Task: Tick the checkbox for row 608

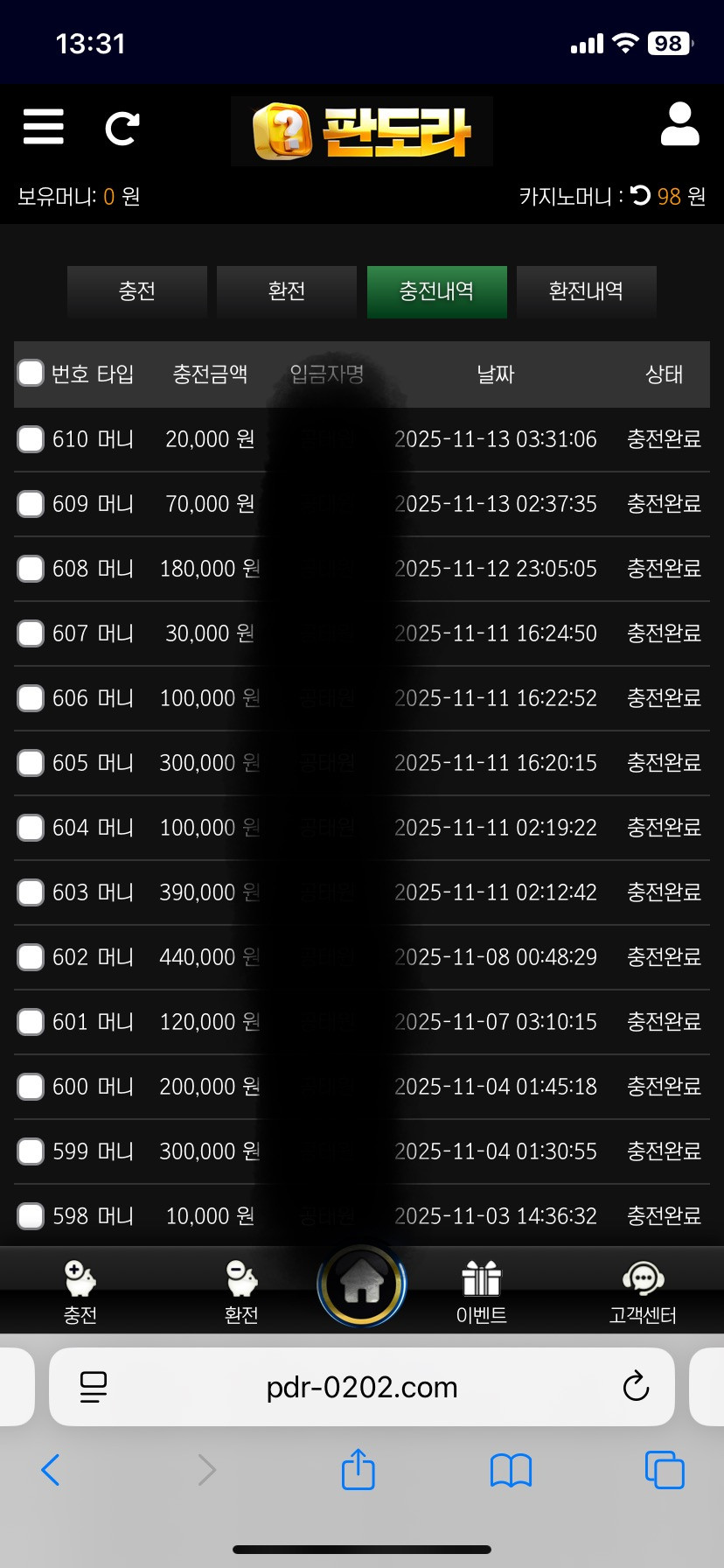Action: 31,569
